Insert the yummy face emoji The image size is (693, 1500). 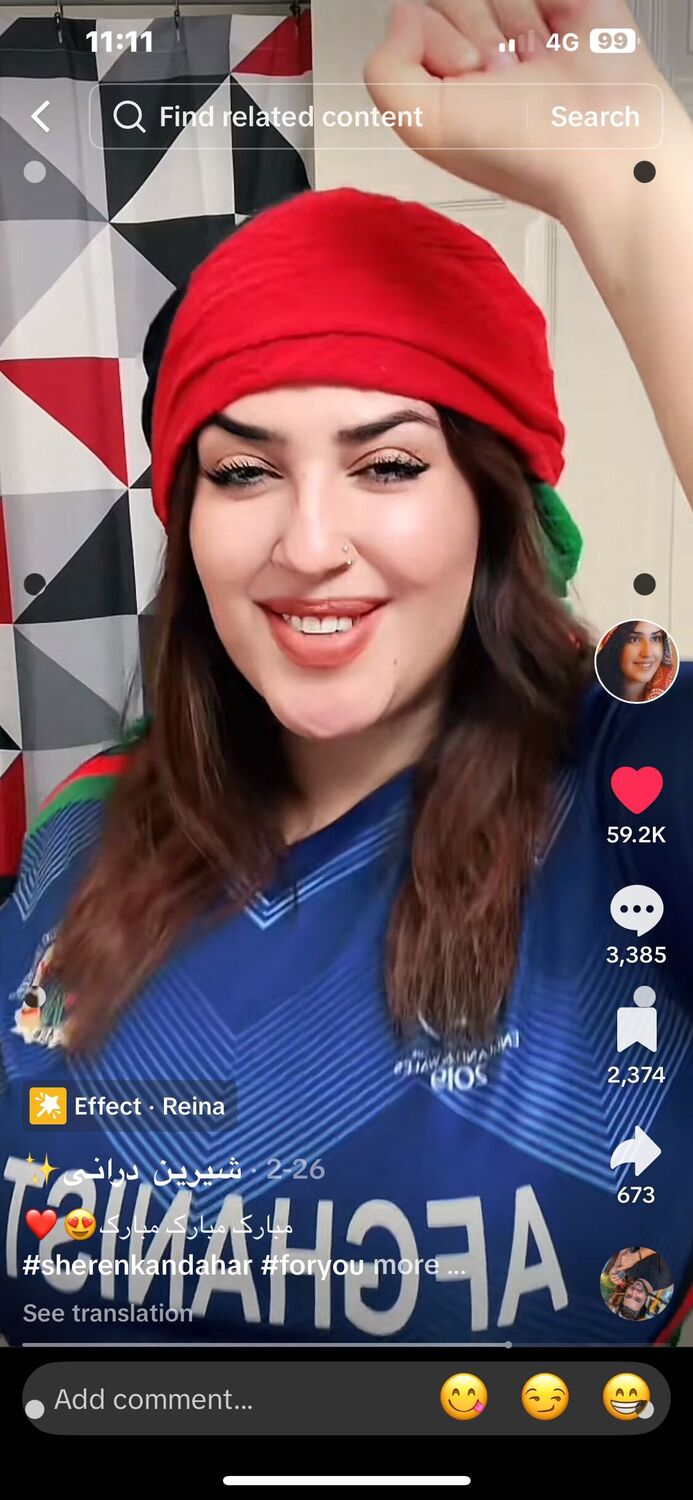coord(464,1397)
